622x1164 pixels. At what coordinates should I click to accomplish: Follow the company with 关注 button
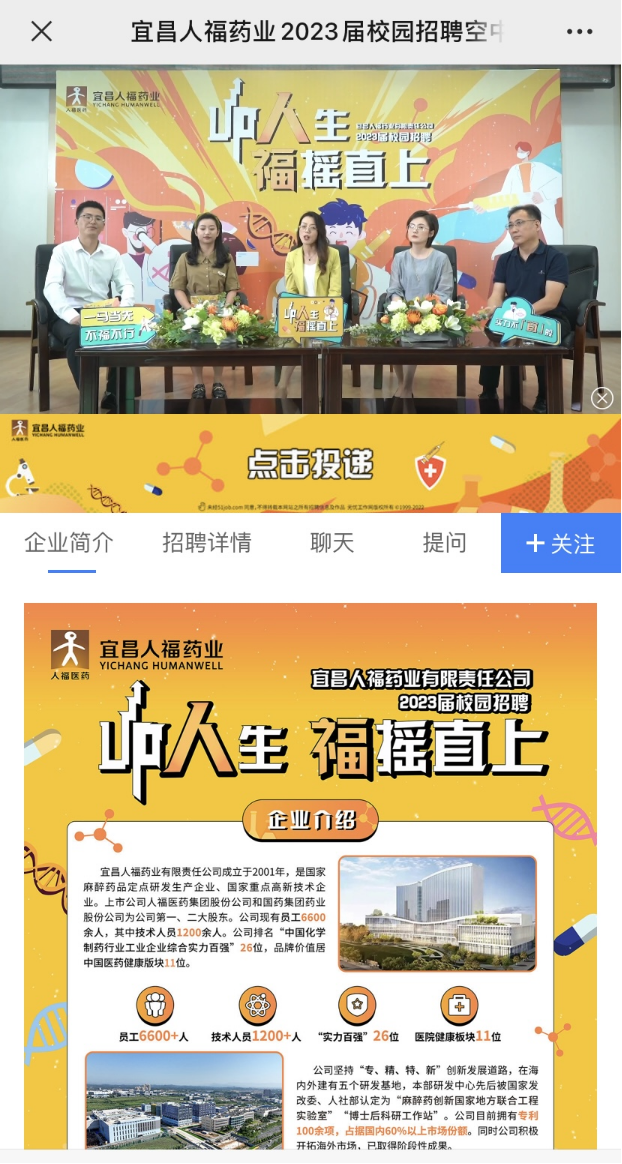560,543
